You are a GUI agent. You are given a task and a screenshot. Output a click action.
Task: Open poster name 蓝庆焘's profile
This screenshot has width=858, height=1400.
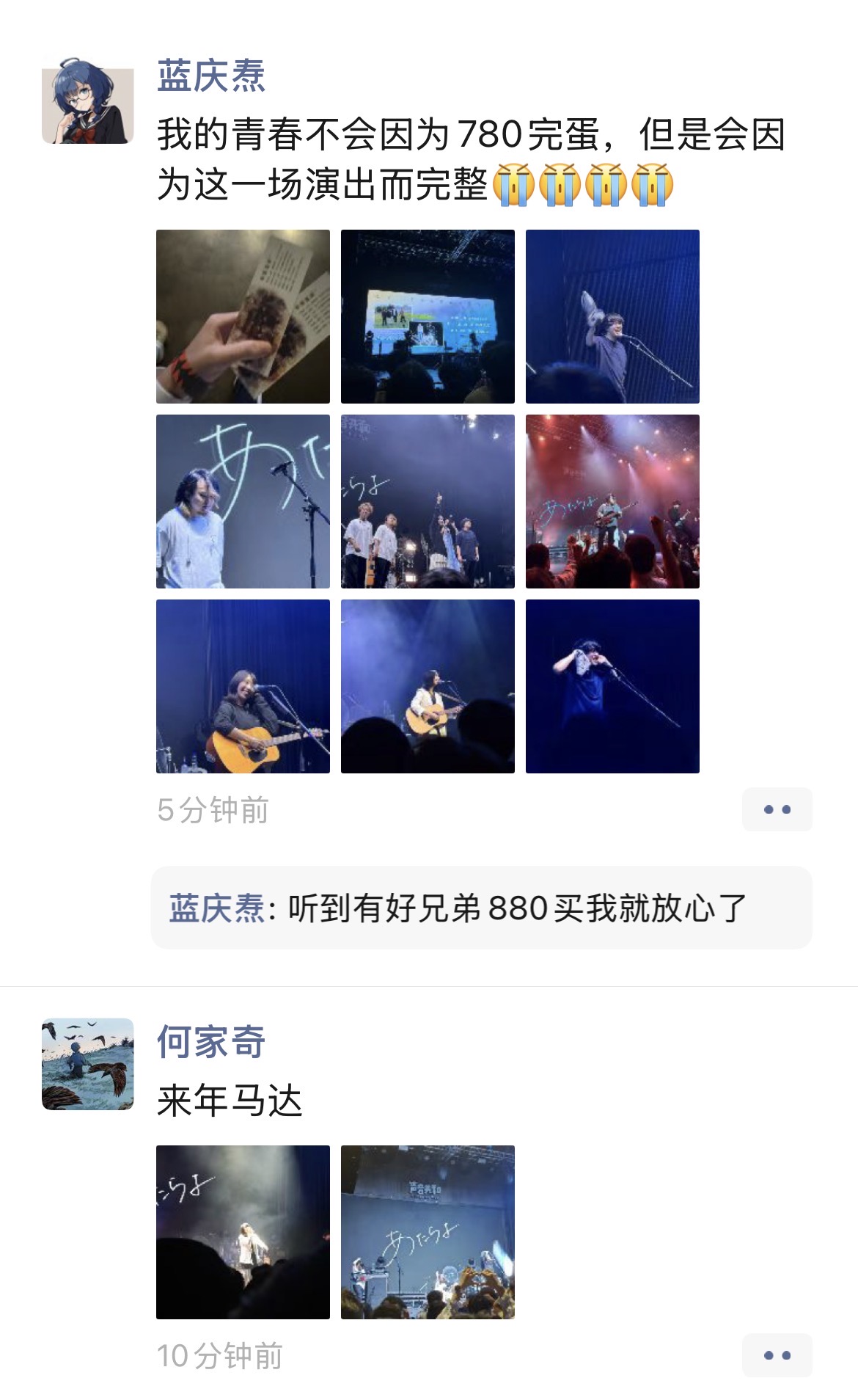(x=211, y=76)
